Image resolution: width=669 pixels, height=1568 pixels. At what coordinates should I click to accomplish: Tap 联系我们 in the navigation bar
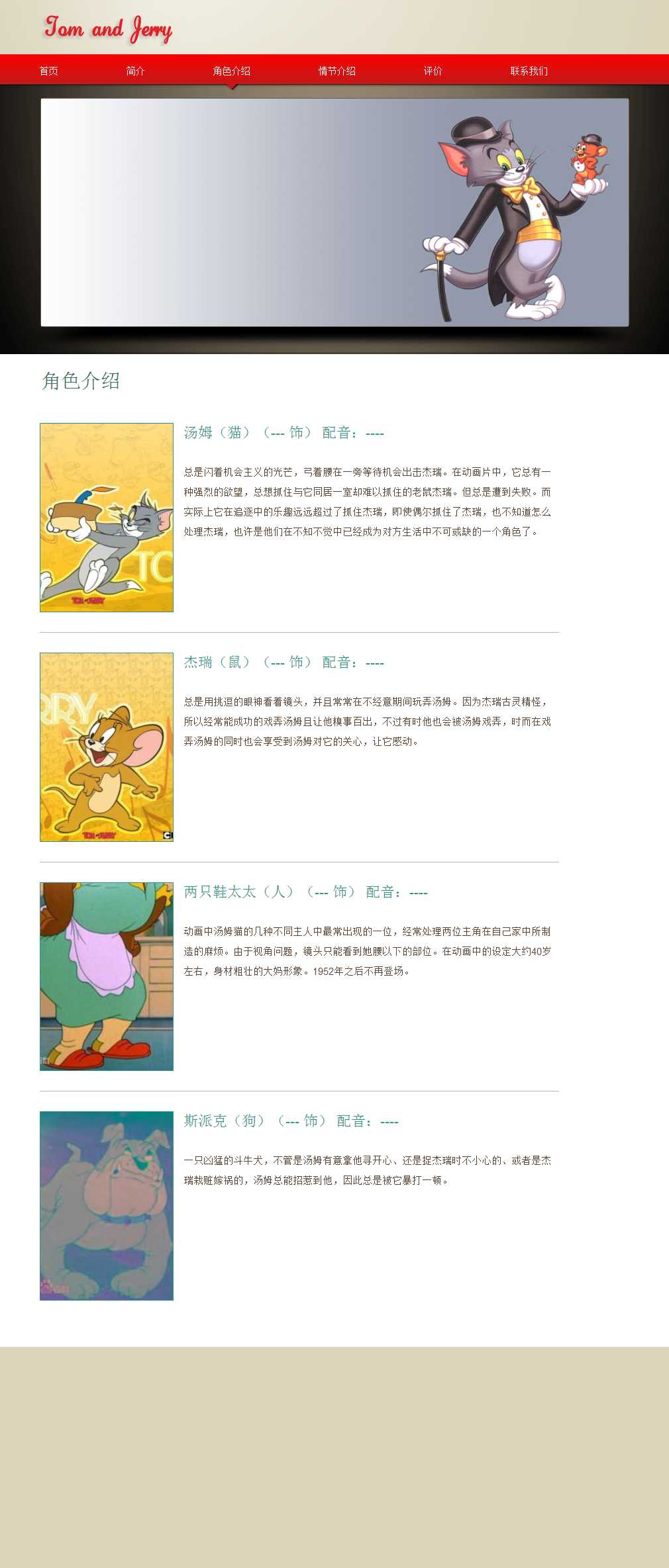pyautogui.click(x=529, y=71)
